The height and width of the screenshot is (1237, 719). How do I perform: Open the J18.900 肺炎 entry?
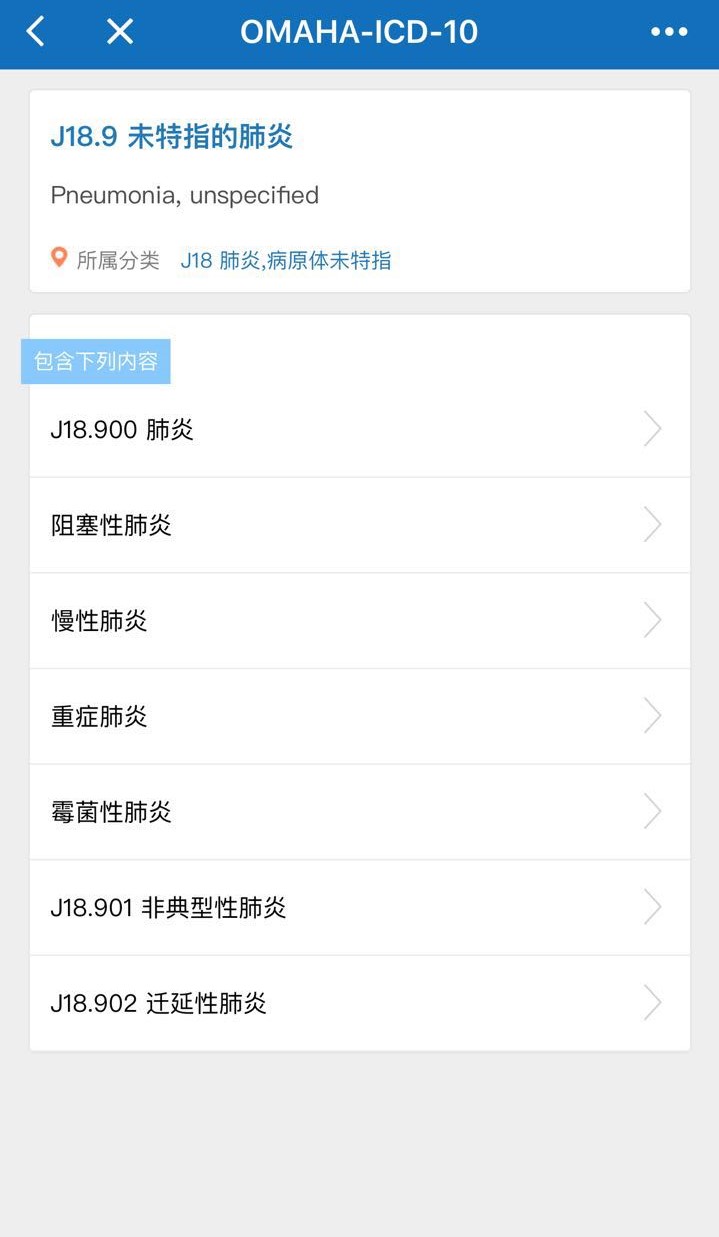(x=359, y=430)
